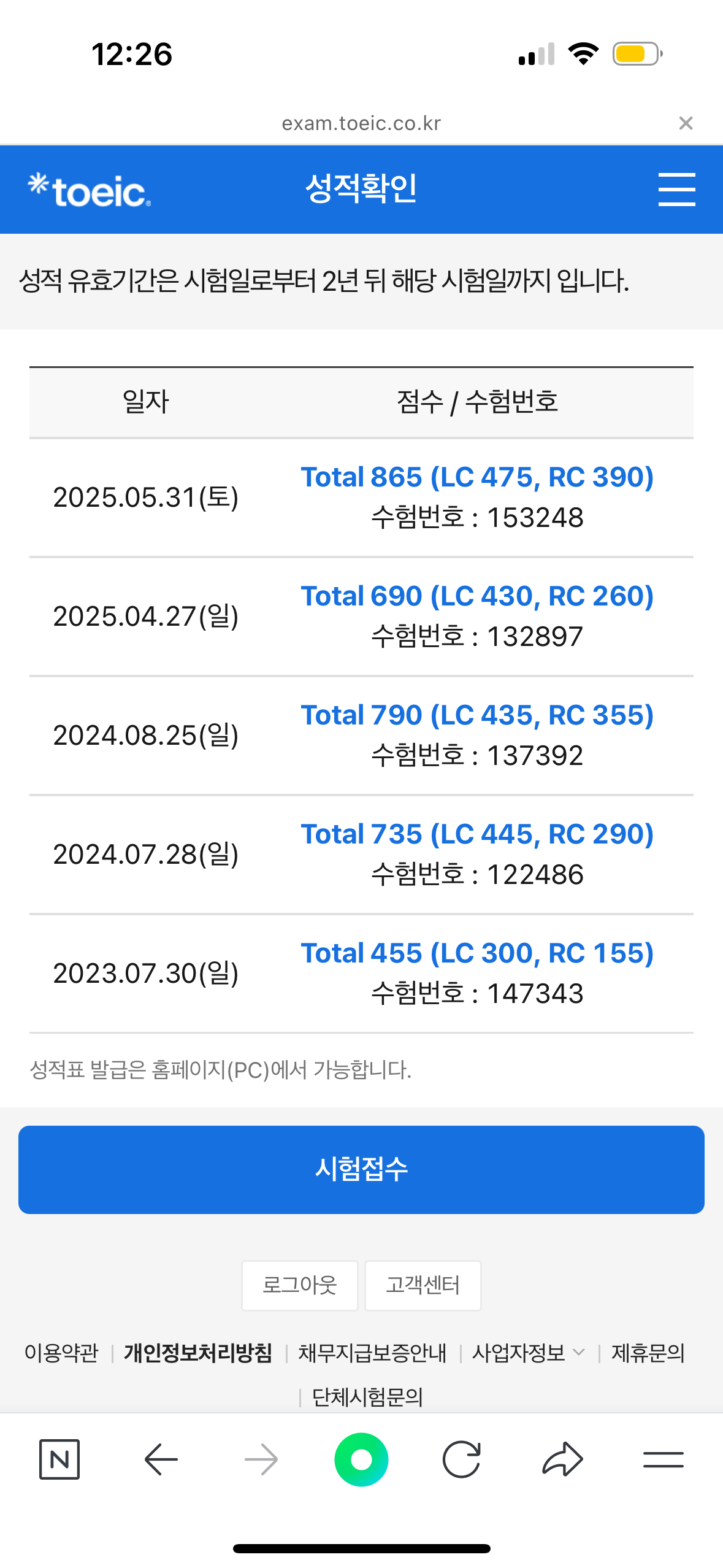Screen dimensions: 723x1568
Task: Log out with 로그아웃
Action: pos(300,1285)
